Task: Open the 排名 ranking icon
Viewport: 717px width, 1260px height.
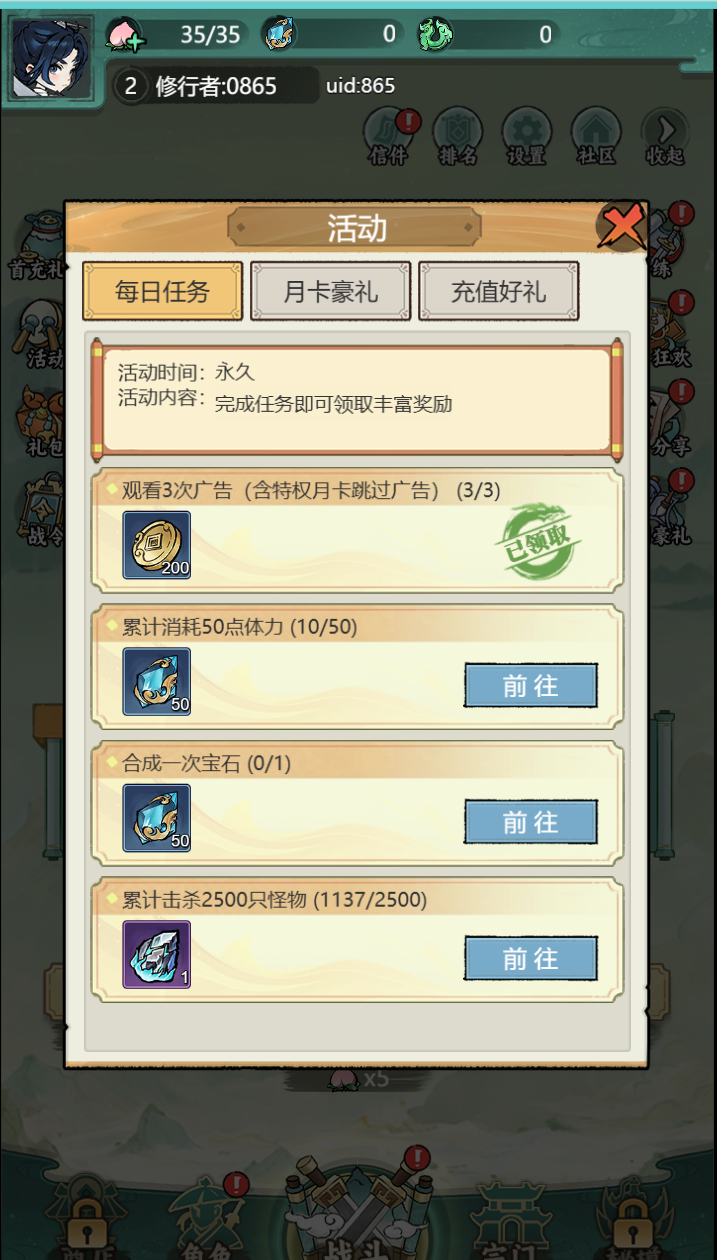Action: click(x=457, y=138)
